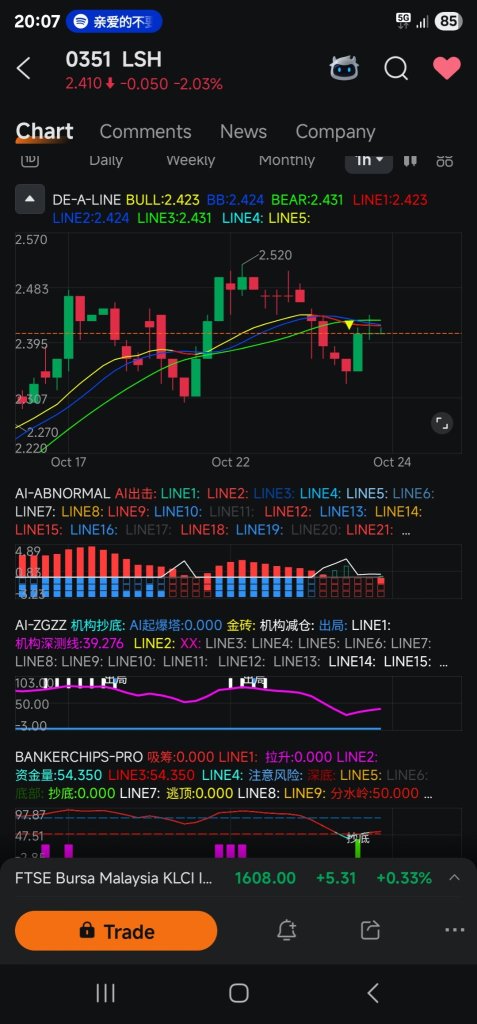Add a price alert with the bell

pyautogui.click(x=287, y=930)
